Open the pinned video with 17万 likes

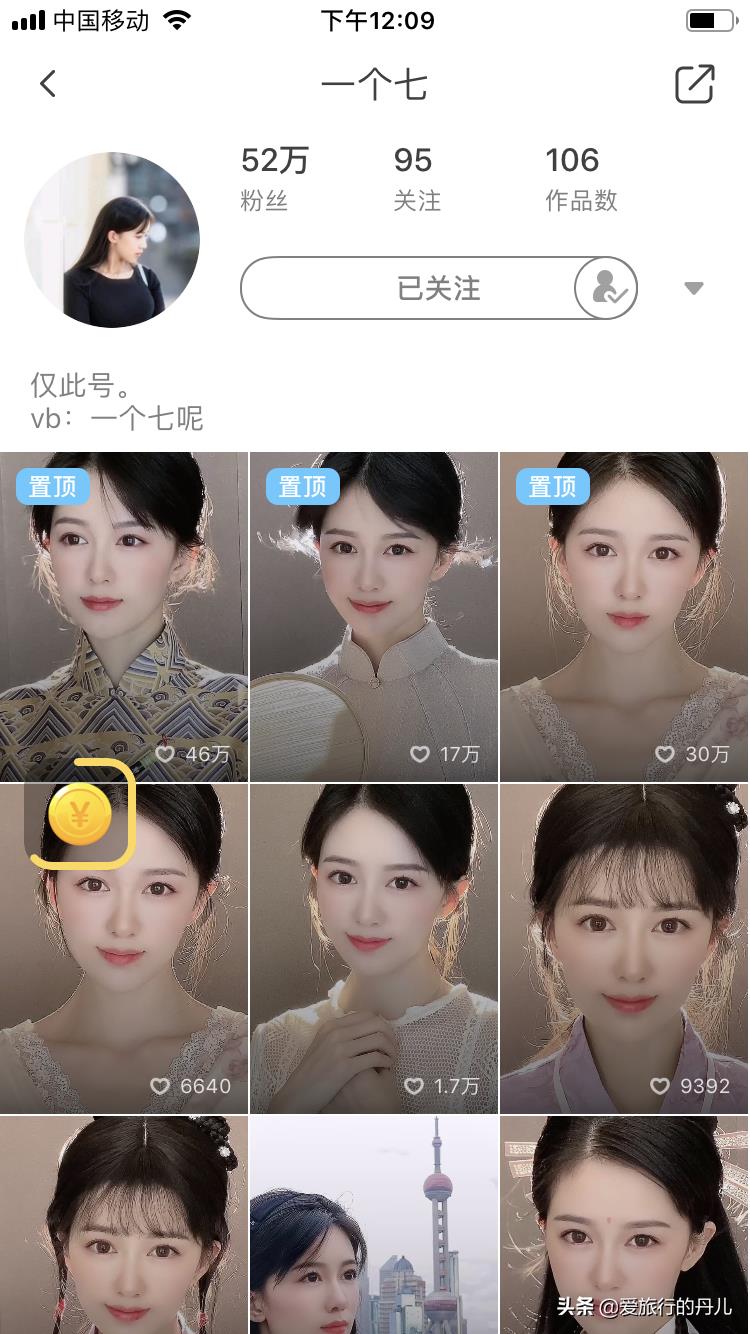374,616
